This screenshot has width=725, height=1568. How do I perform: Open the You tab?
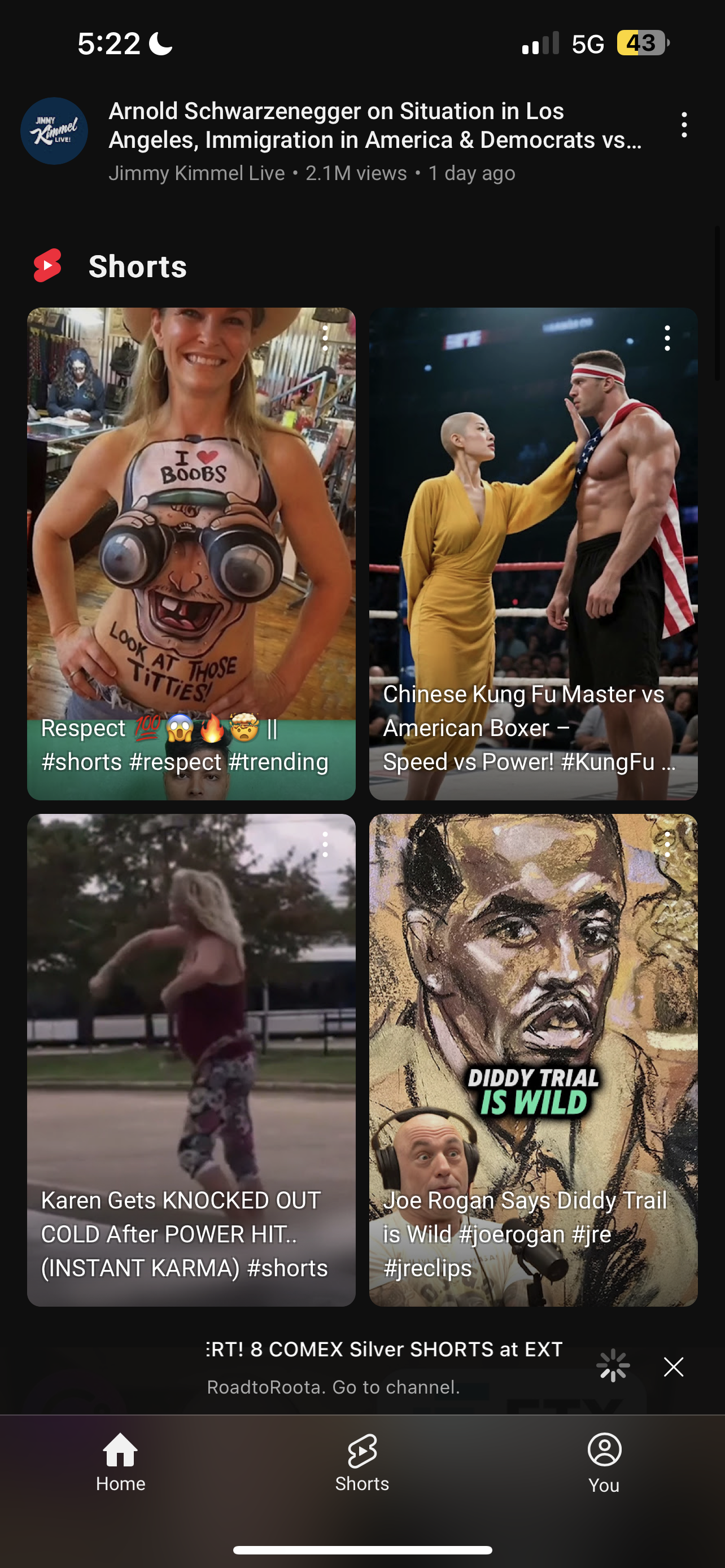pos(604,1462)
